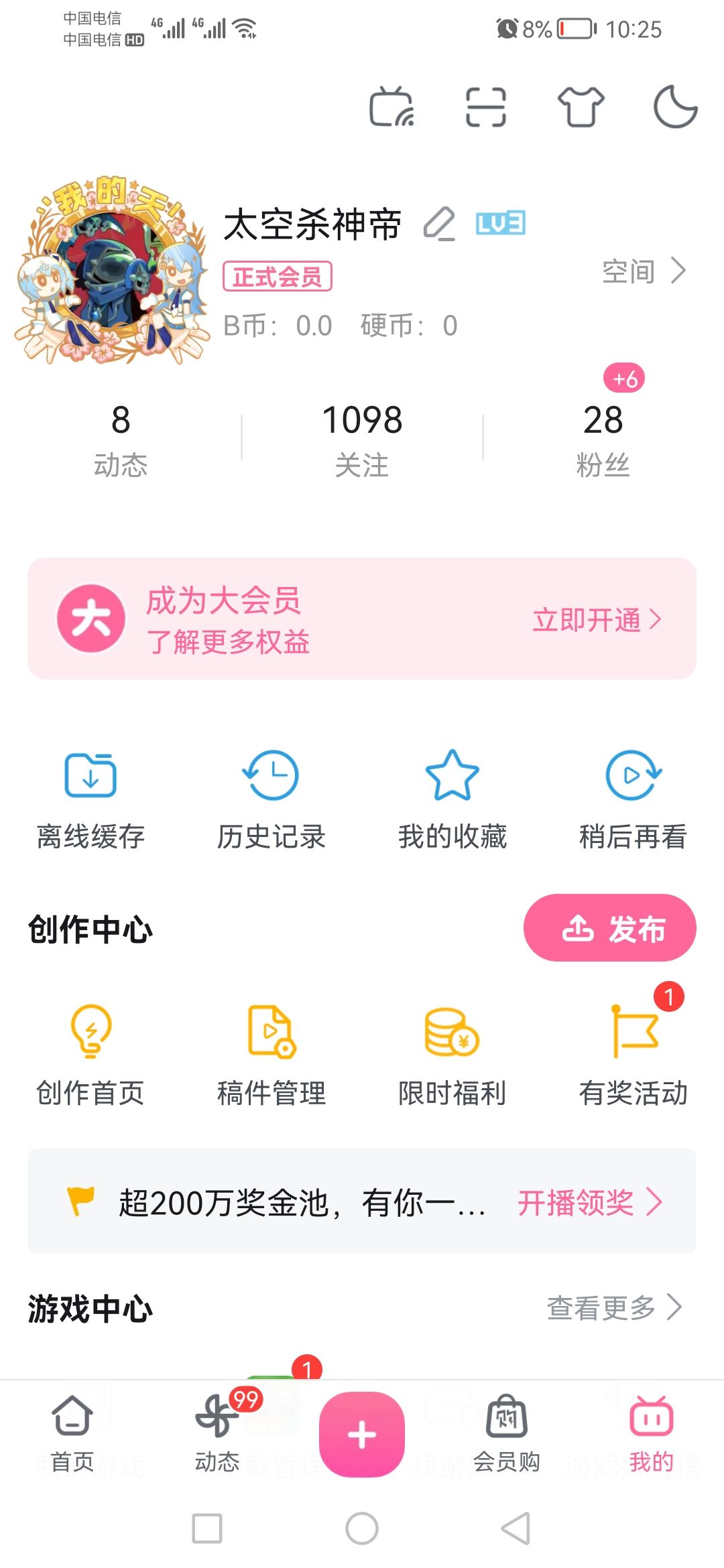Edit the nickname 太空杀神帝
The image size is (724, 1568).
point(440,224)
